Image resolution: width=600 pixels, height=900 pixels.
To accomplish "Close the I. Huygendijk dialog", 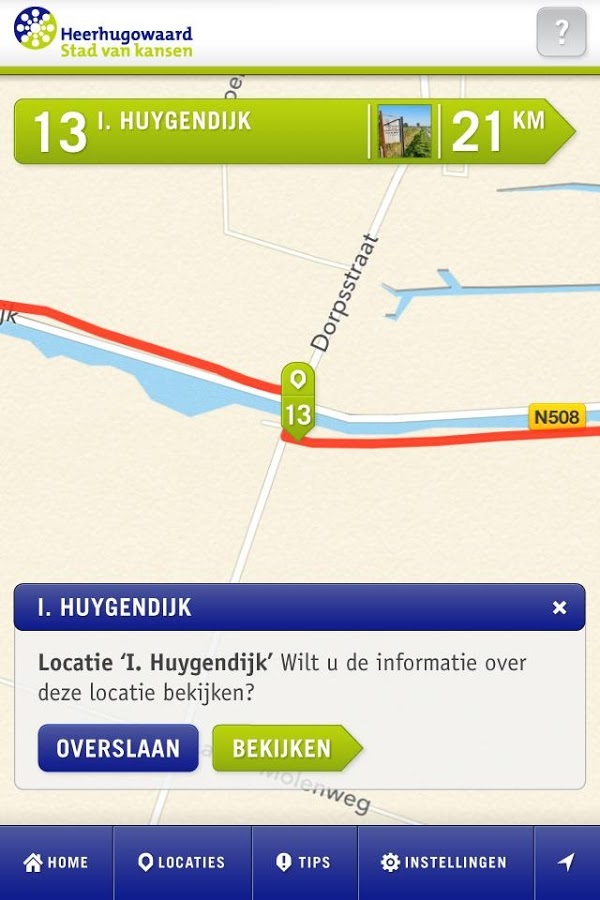I will tap(560, 607).
